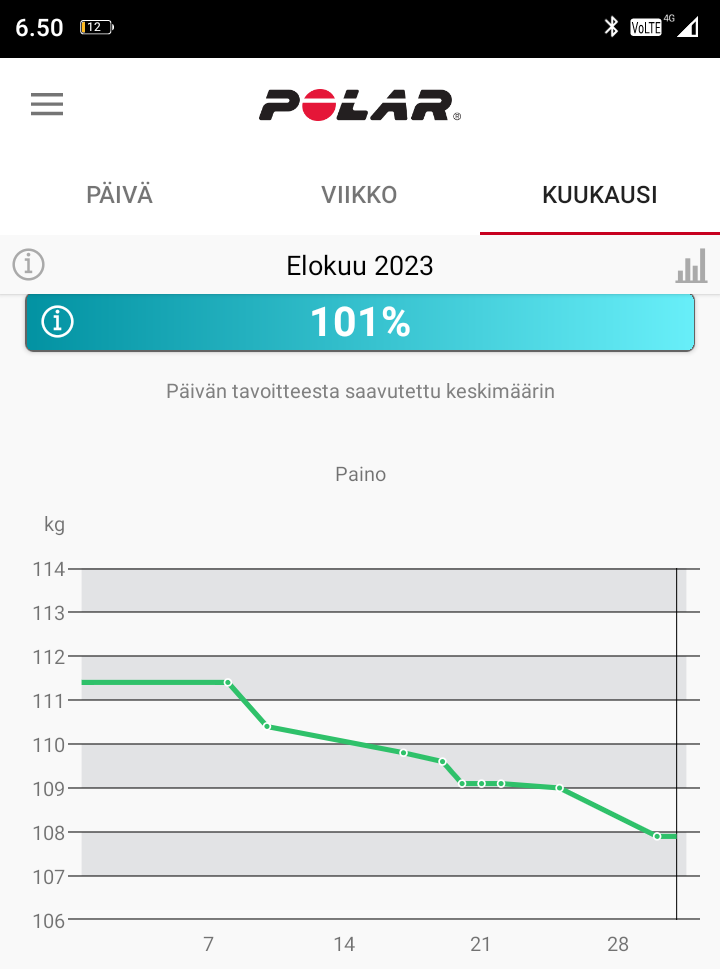Viewport: 720px width, 969px height.
Task: Switch to the Päivä tab
Action: point(120,195)
